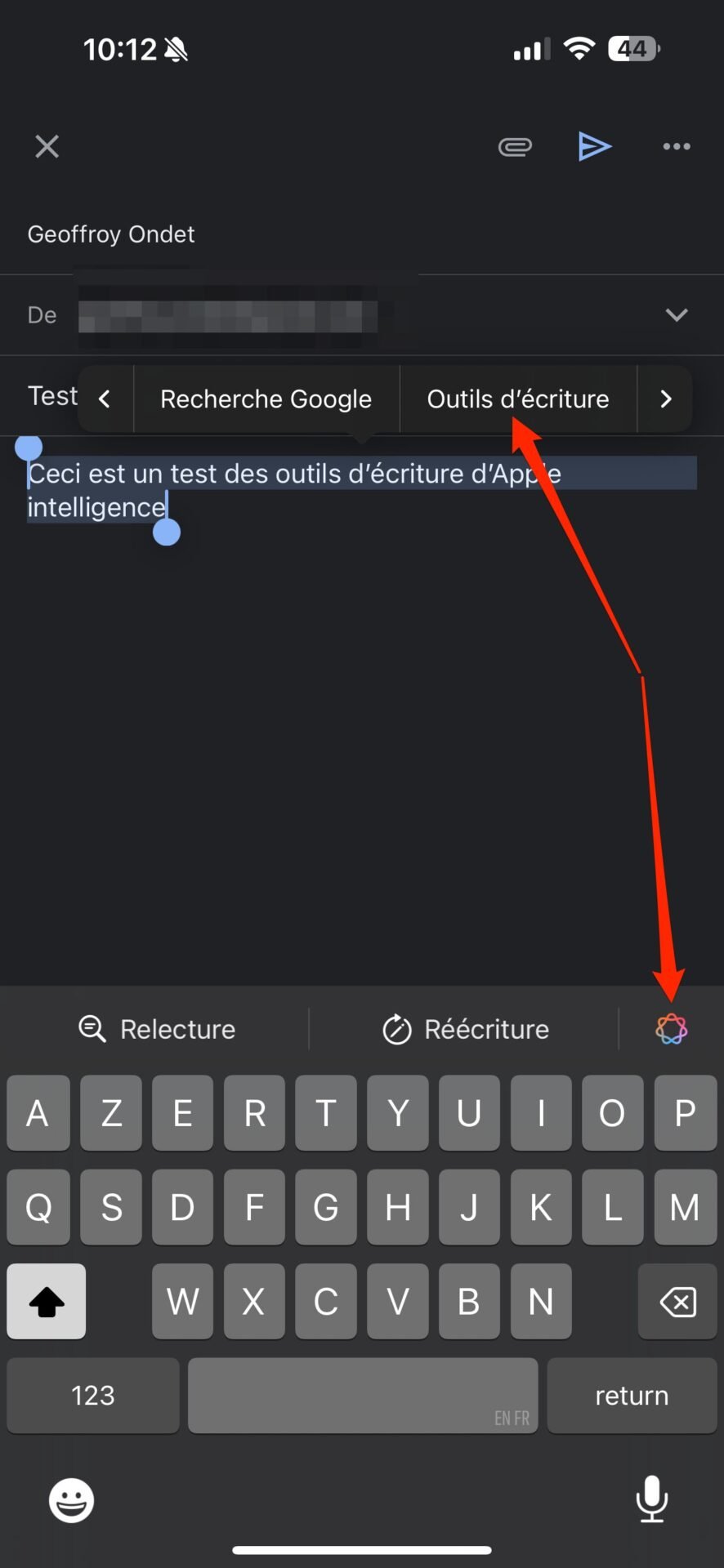
Task: Tap Réécriture above the keyboard
Action: coord(465,1029)
